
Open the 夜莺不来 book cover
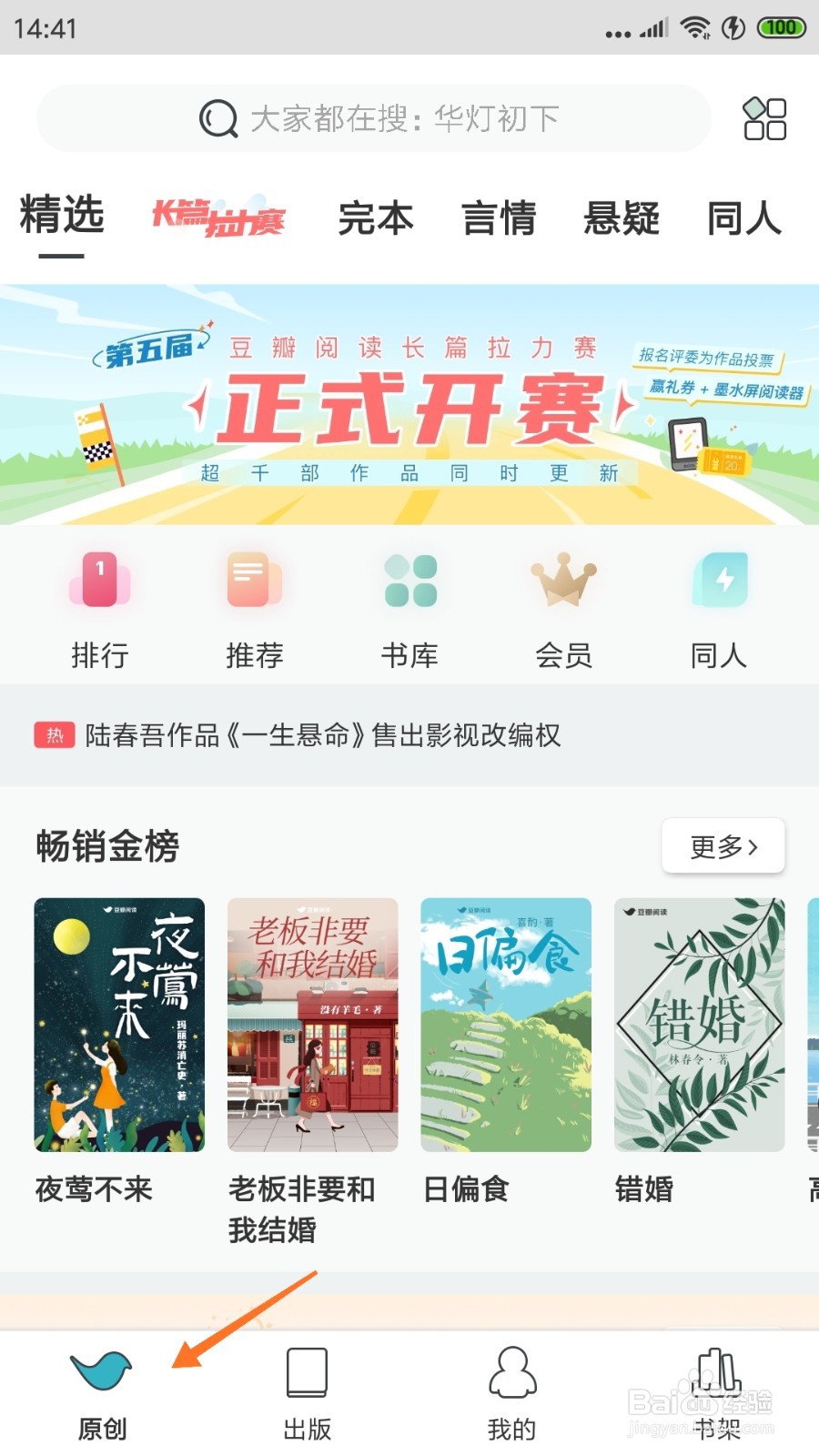119,1022
